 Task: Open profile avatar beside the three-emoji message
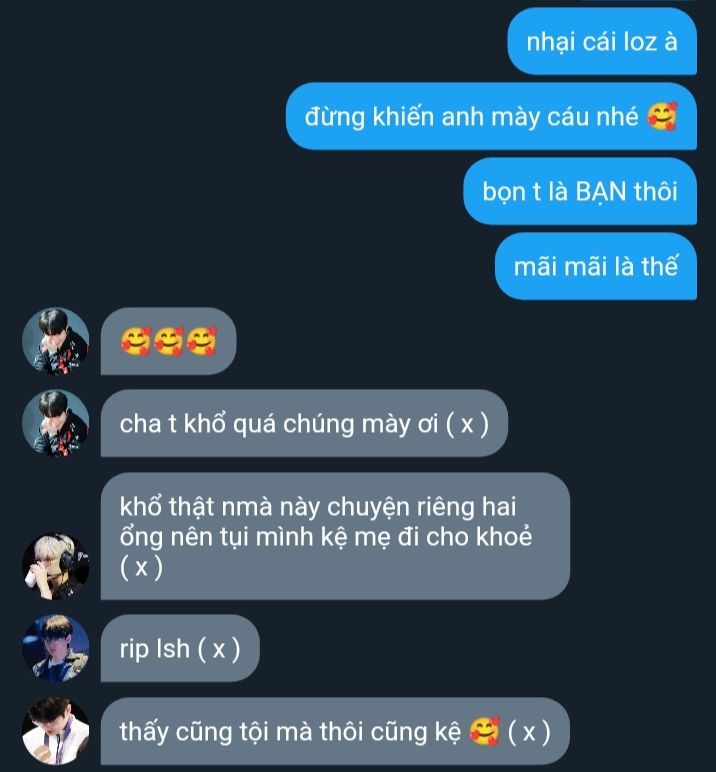tap(56, 341)
